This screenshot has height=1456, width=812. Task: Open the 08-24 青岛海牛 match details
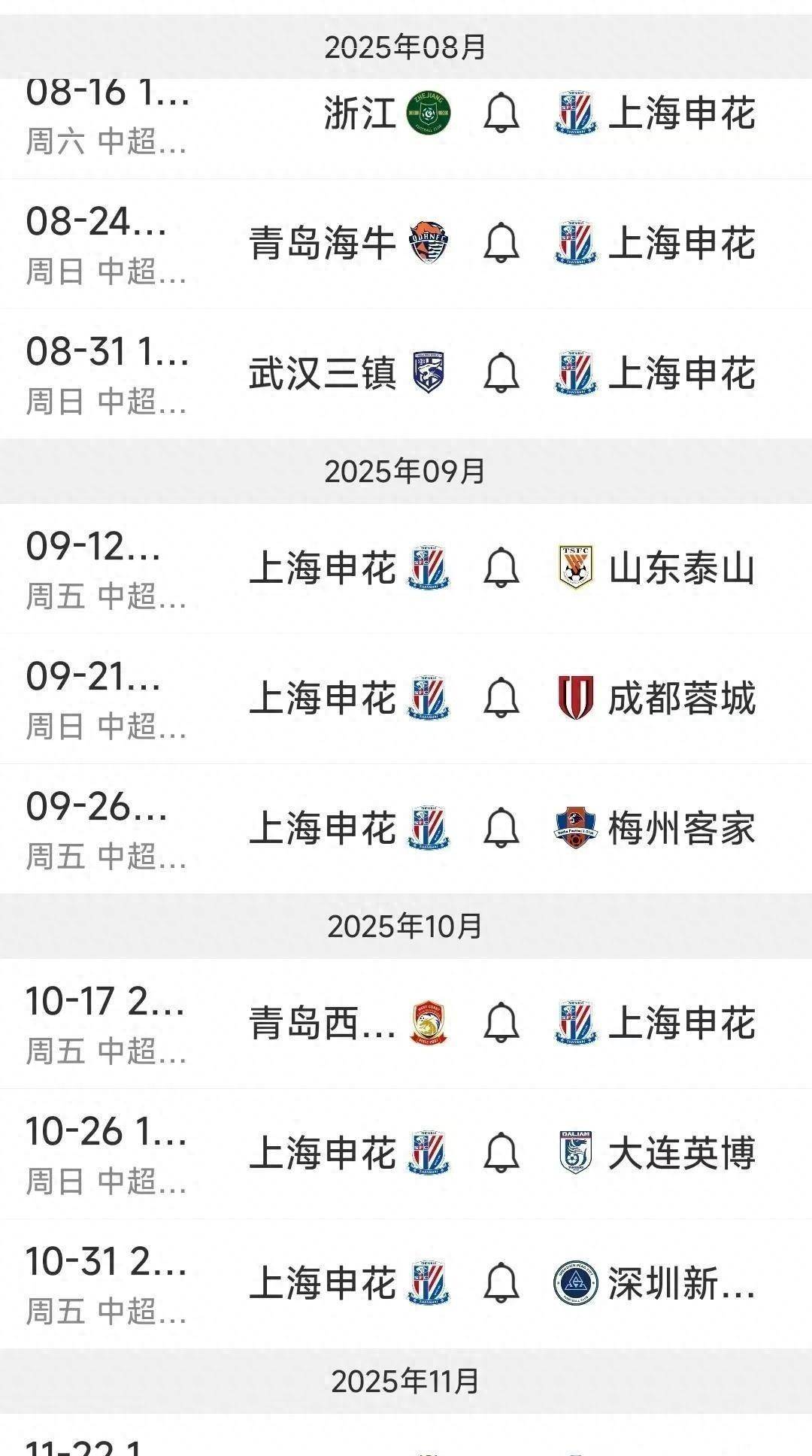105,244
